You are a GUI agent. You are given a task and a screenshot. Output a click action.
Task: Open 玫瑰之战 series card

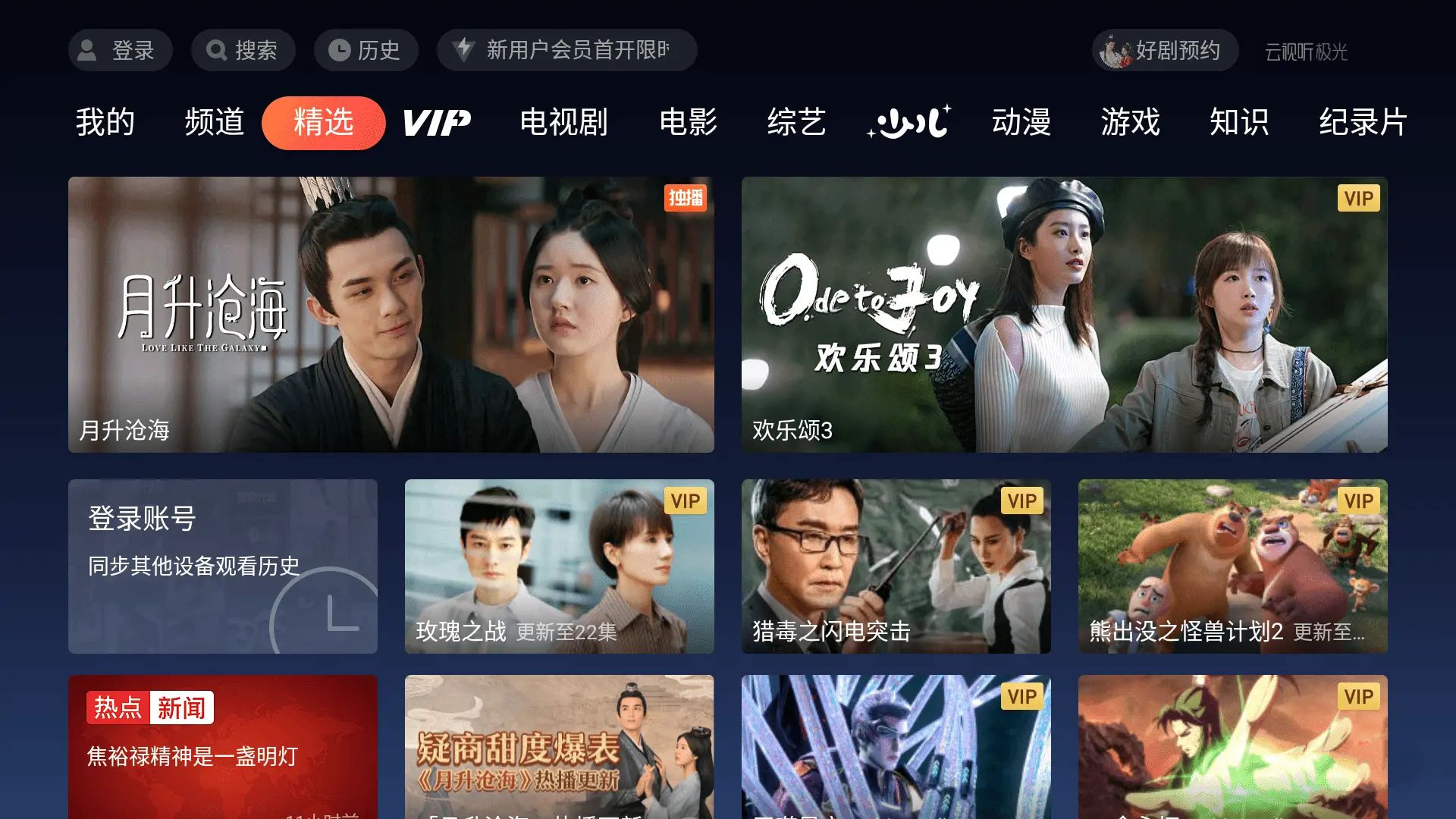[559, 566]
